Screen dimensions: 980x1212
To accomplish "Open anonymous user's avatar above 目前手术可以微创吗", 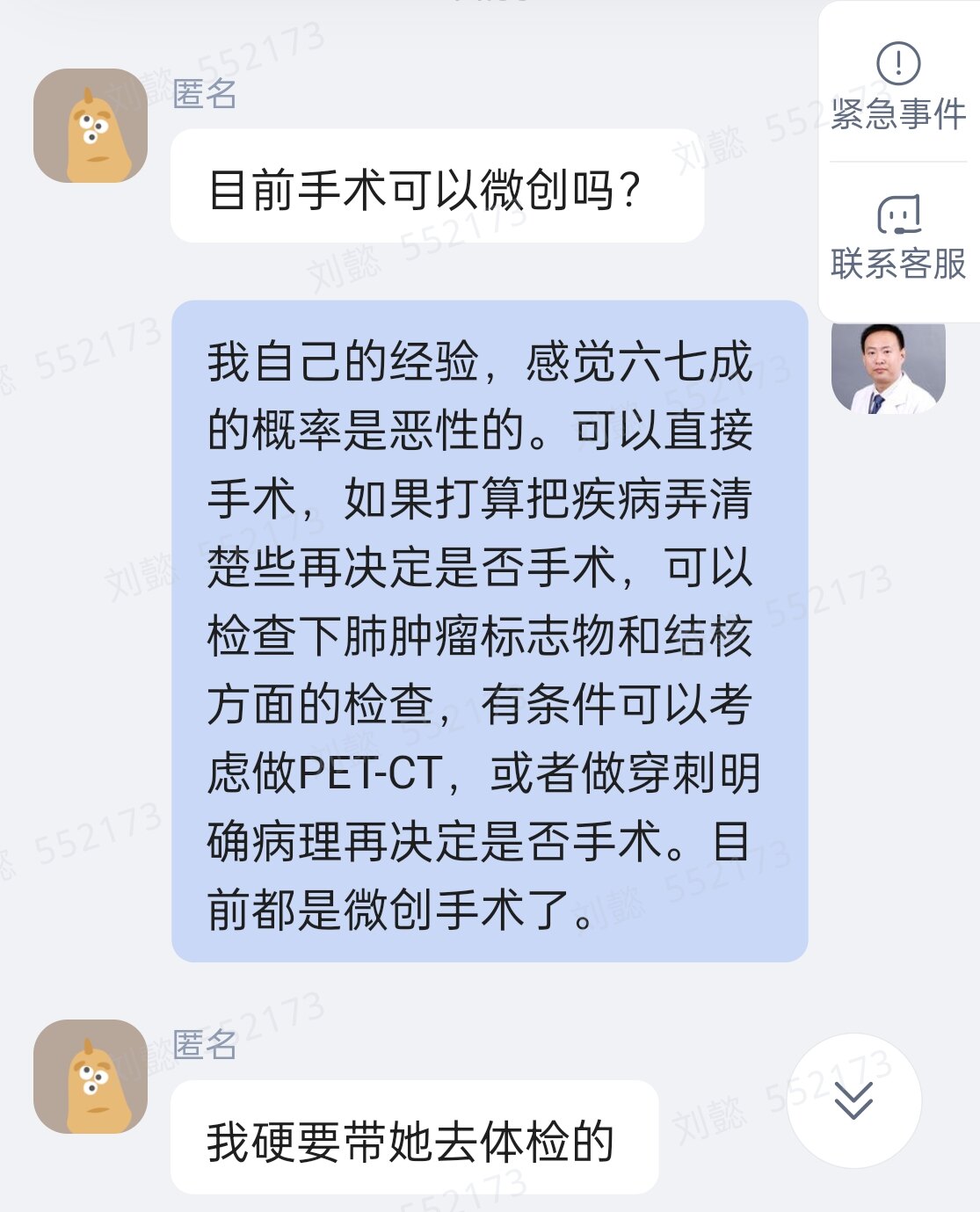I will point(90,126).
